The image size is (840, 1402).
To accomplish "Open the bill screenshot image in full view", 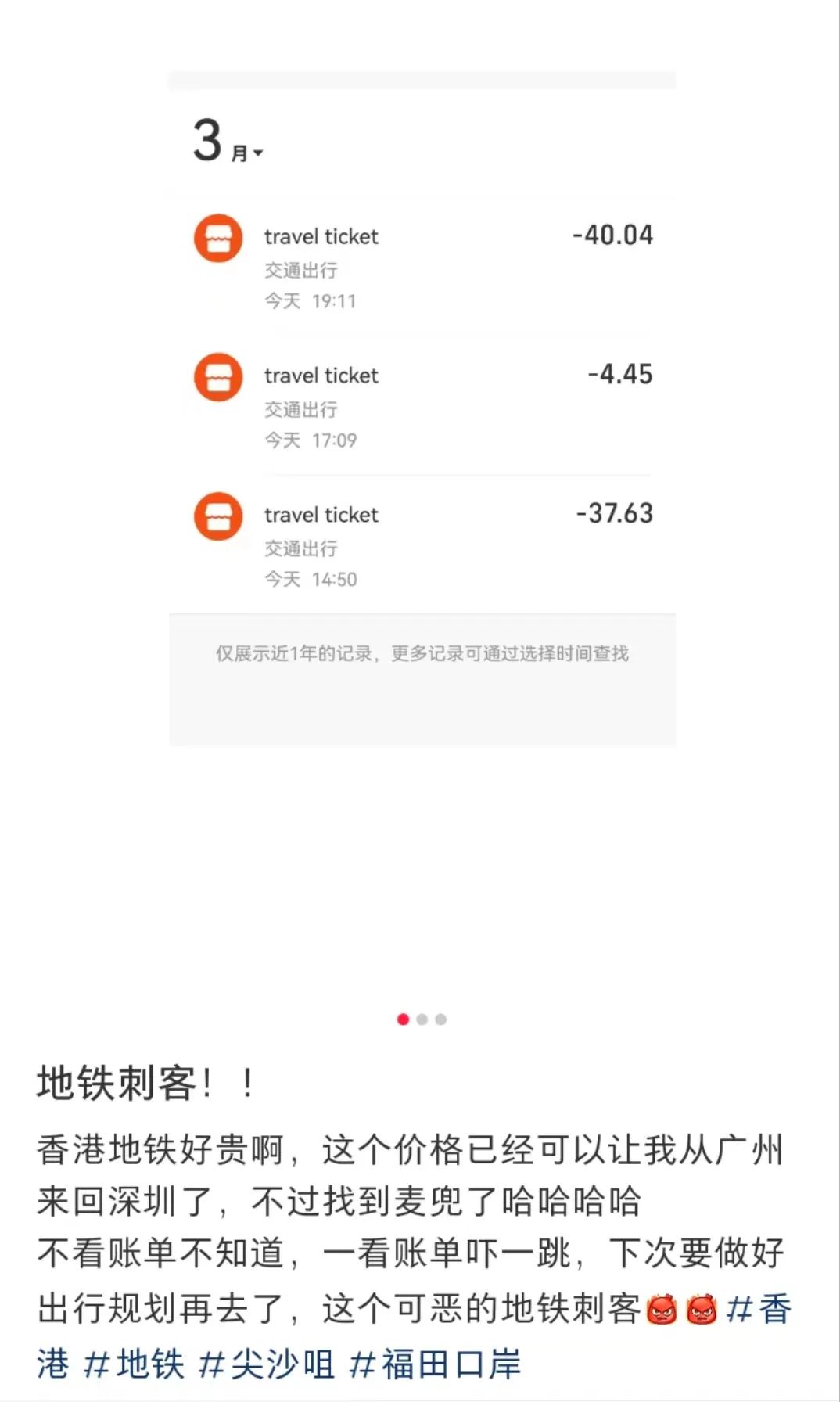I will (x=422, y=408).
